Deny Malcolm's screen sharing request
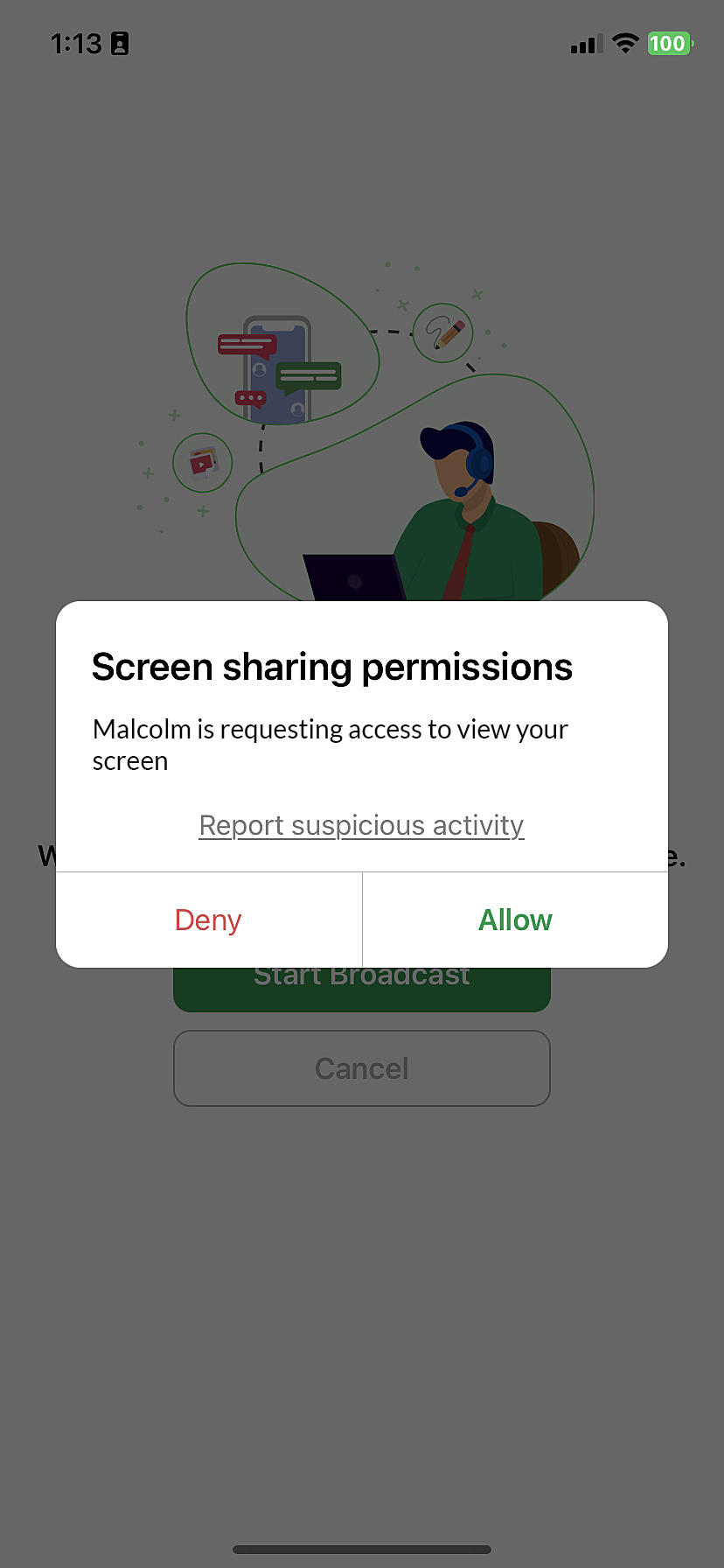Image resolution: width=724 pixels, height=1568 pixels. pyautogui.click(x=208, y=920)
